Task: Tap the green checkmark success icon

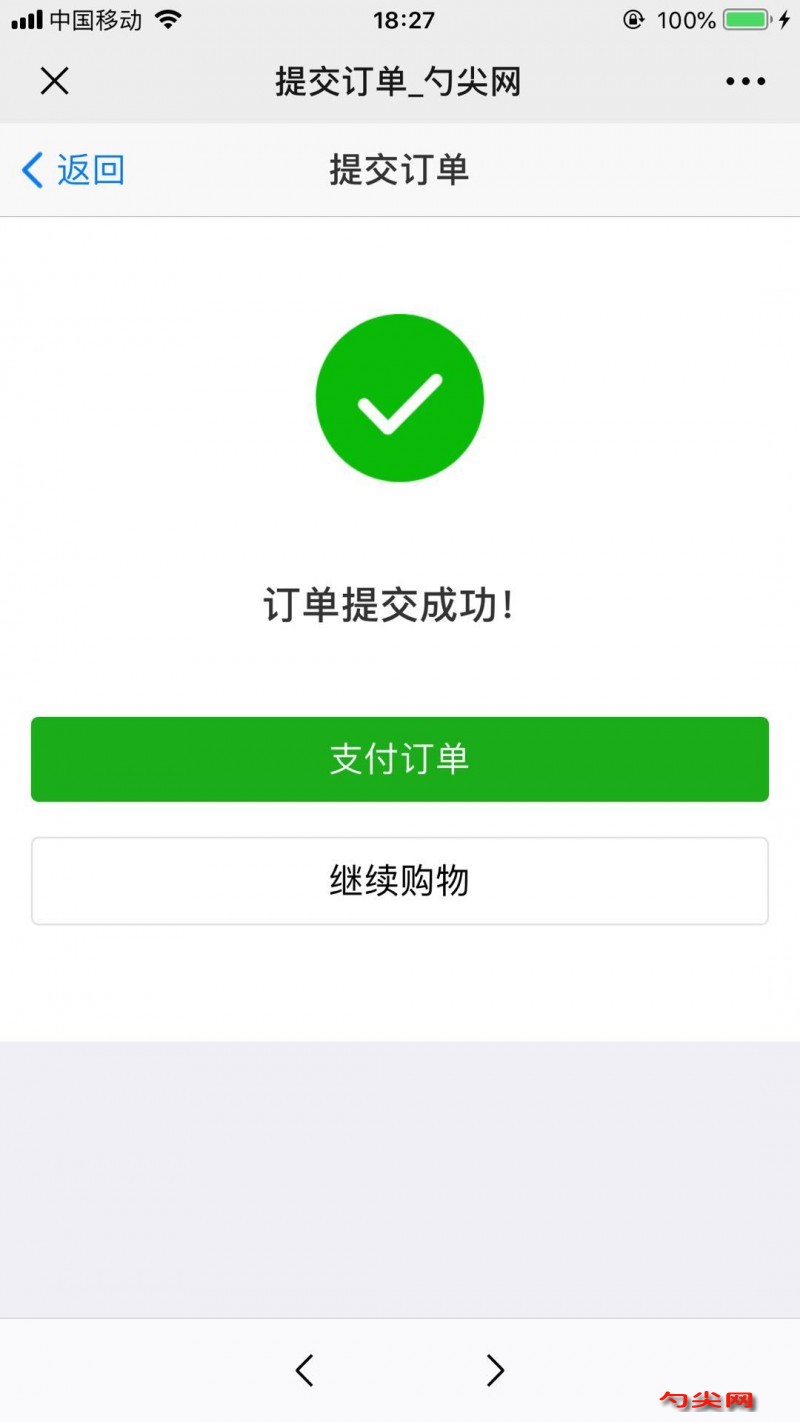Action: 400,397
